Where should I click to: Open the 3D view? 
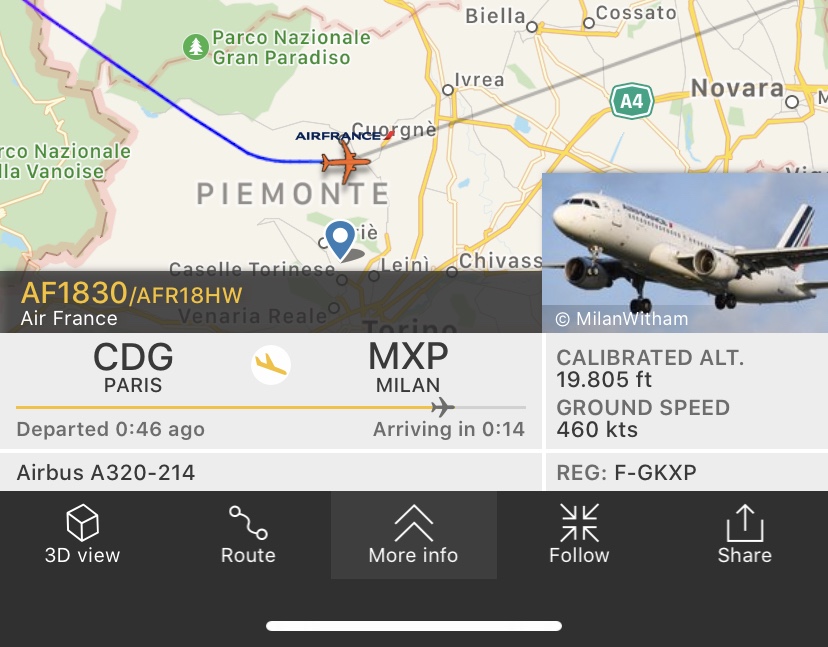[82, 535]
